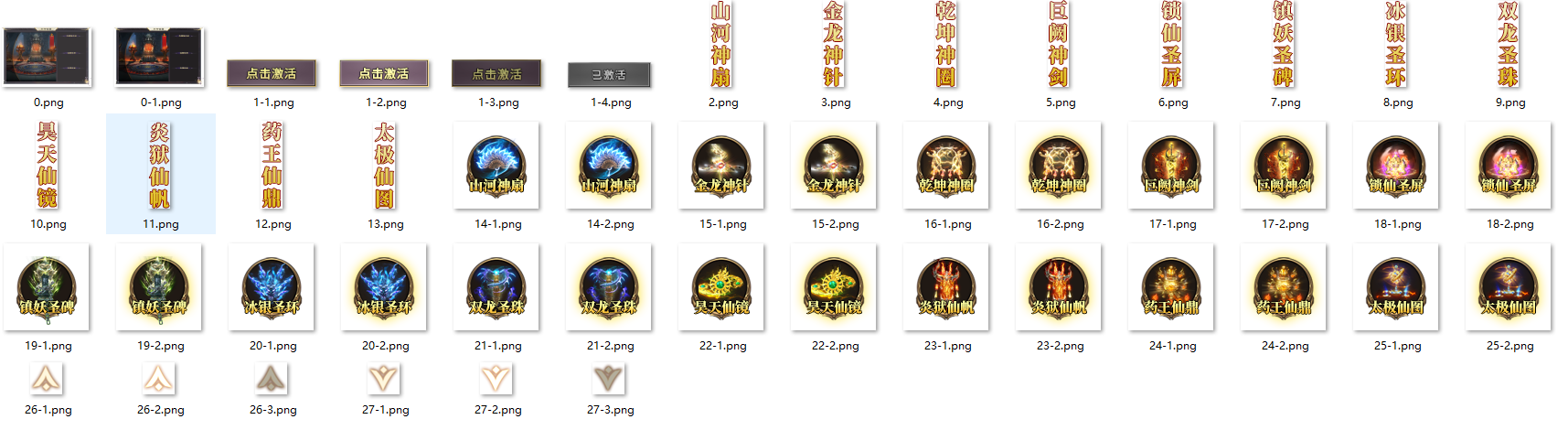Select the file 20-2.png

385,288
